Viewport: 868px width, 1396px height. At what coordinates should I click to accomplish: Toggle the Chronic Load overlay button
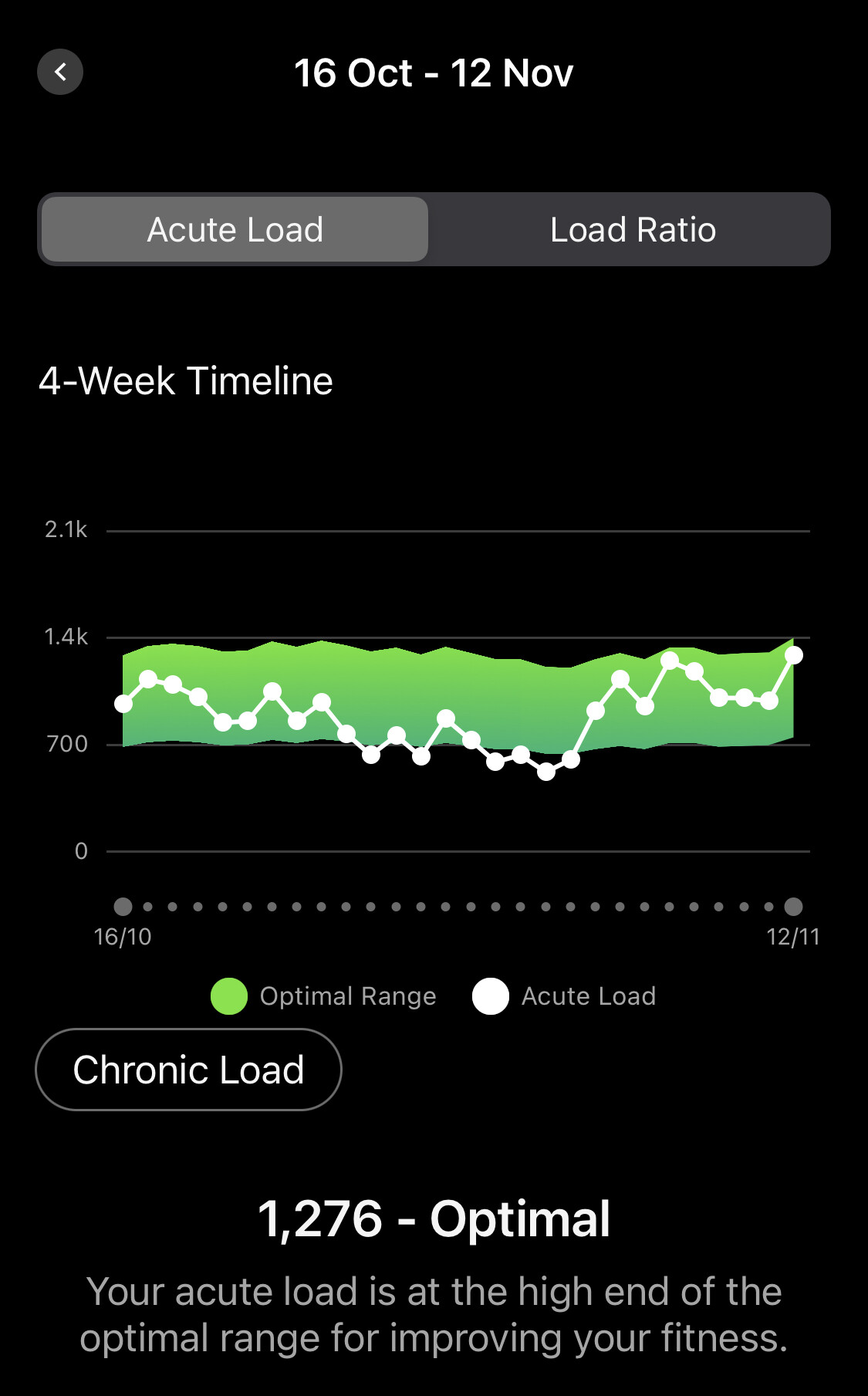click(x=188, y=1070)
